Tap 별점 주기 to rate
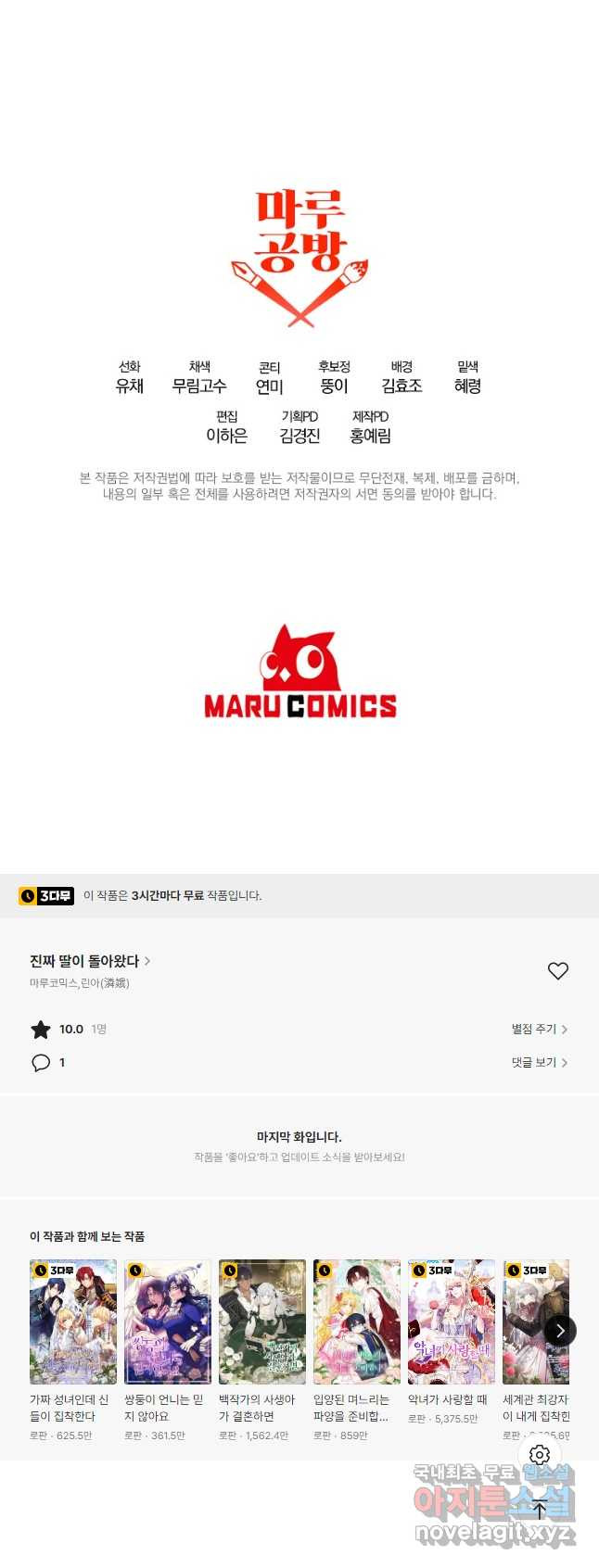The image size is (599, 1568). [x=539, y=1029]
